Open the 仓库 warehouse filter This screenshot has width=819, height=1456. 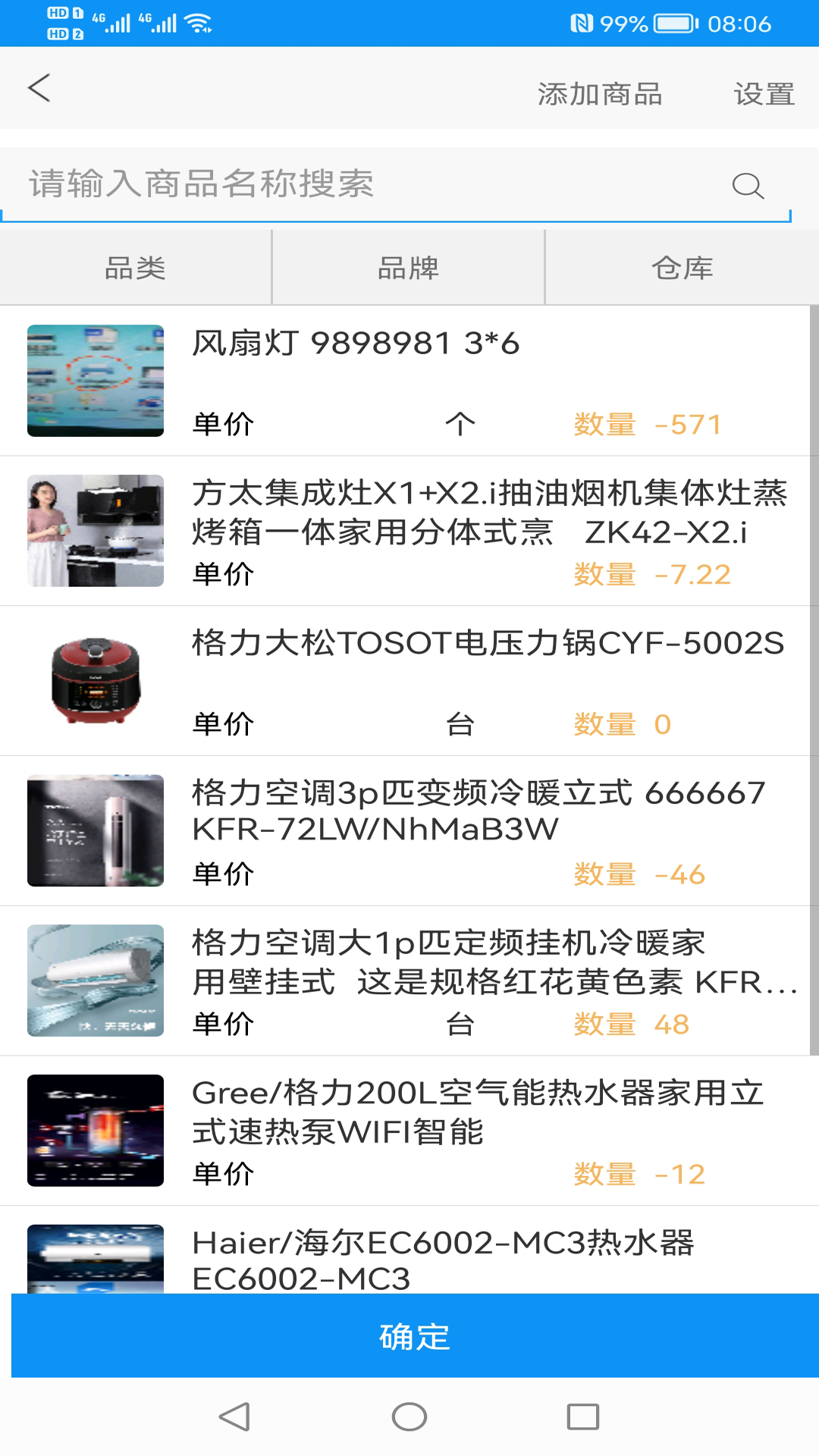[682, 265]
